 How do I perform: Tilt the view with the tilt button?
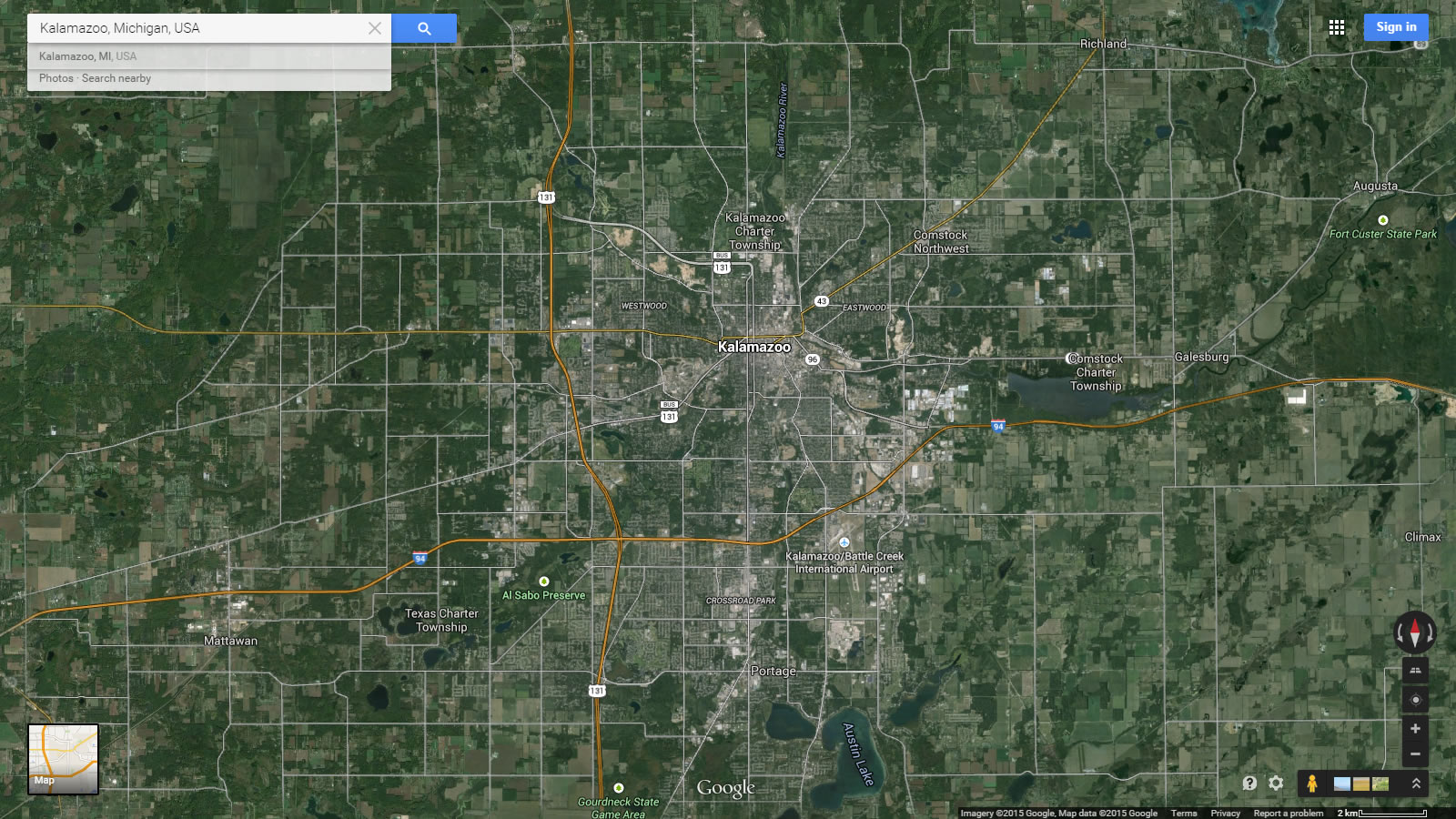pyautogui.click(x=1415, y=671)
